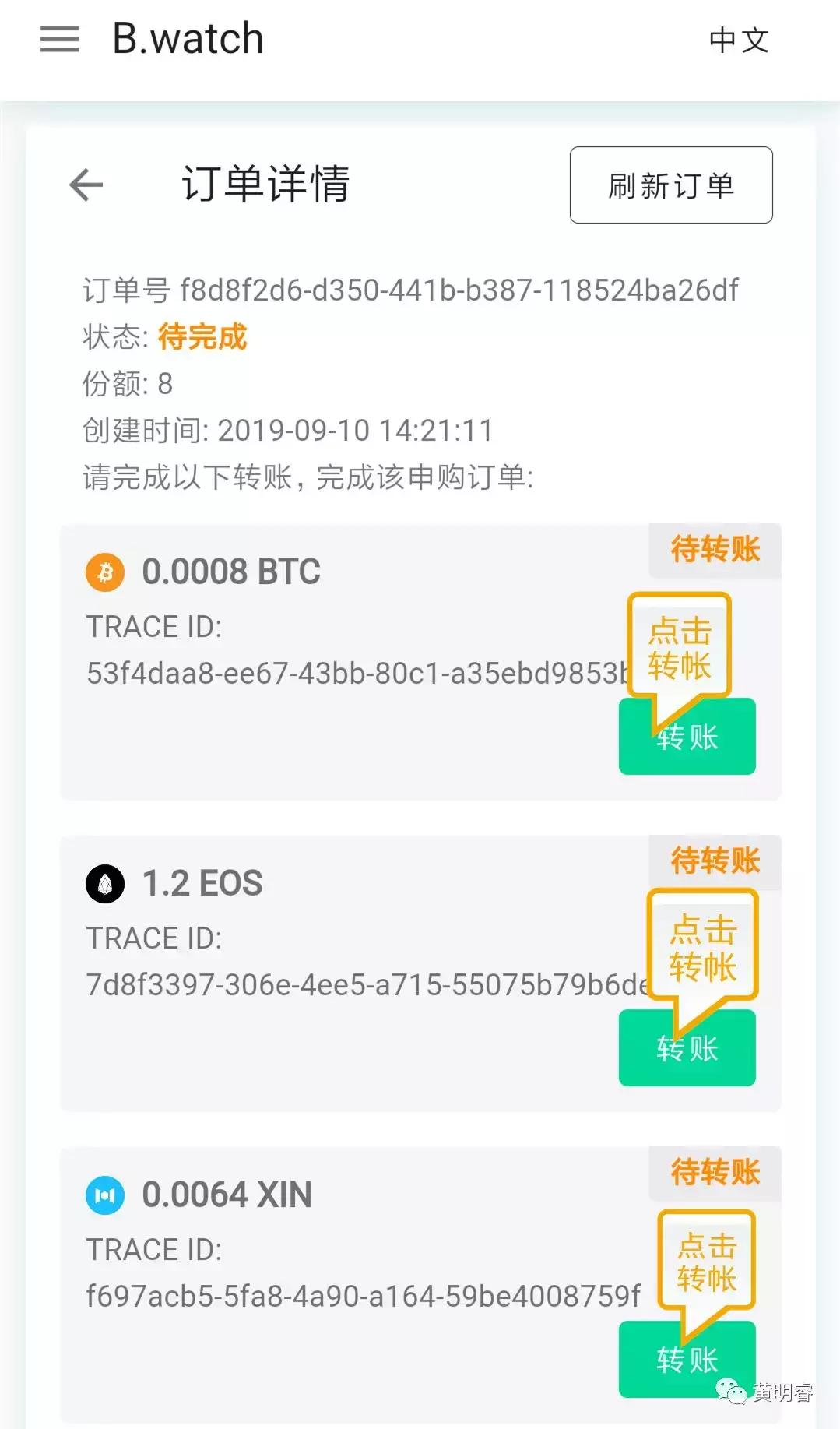Switch language by clicking 中文
The image size is (840, 1429).
coord(737,40)
